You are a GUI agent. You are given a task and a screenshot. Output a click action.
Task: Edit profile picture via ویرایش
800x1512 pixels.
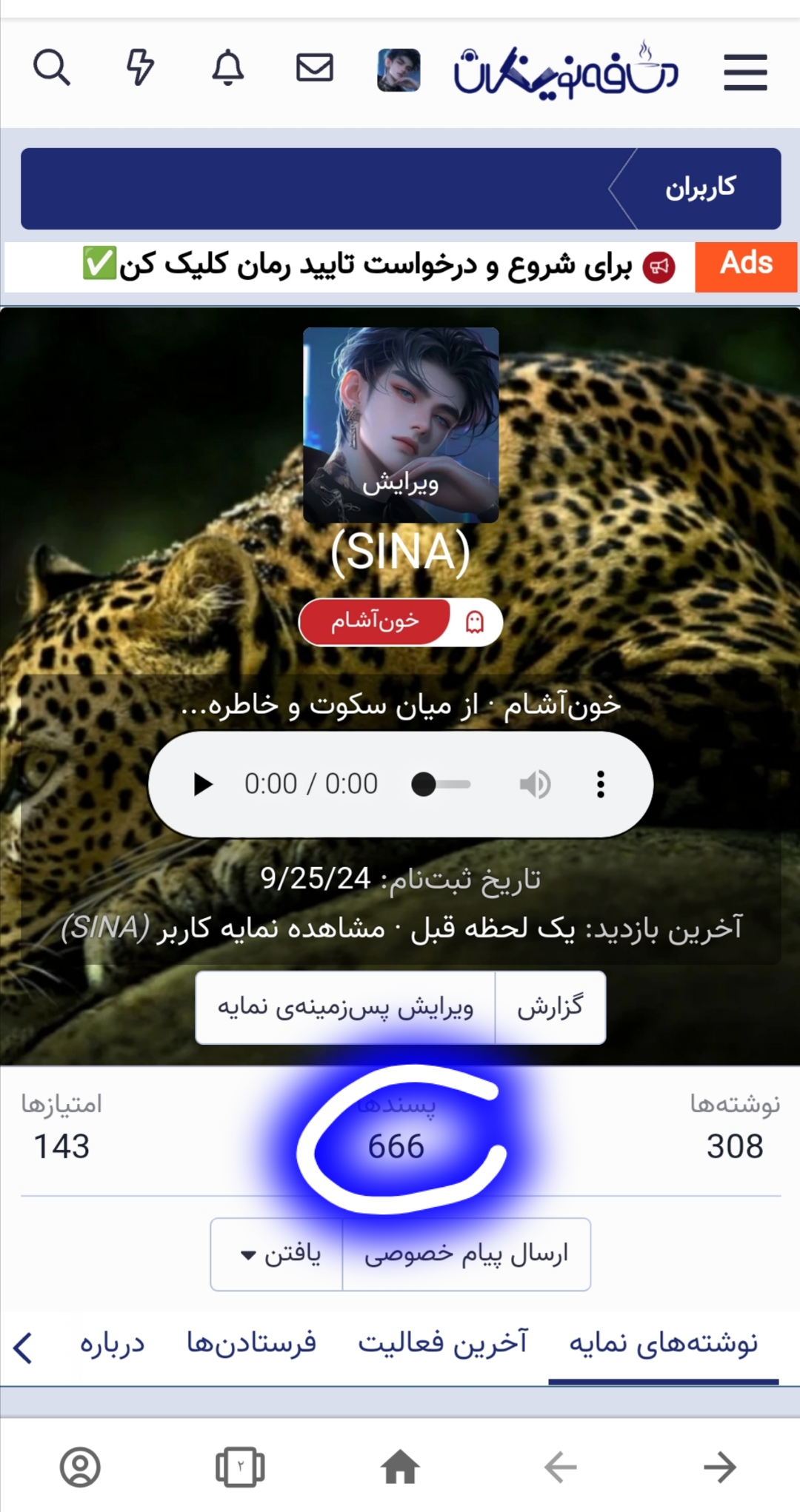coord(401,484)
